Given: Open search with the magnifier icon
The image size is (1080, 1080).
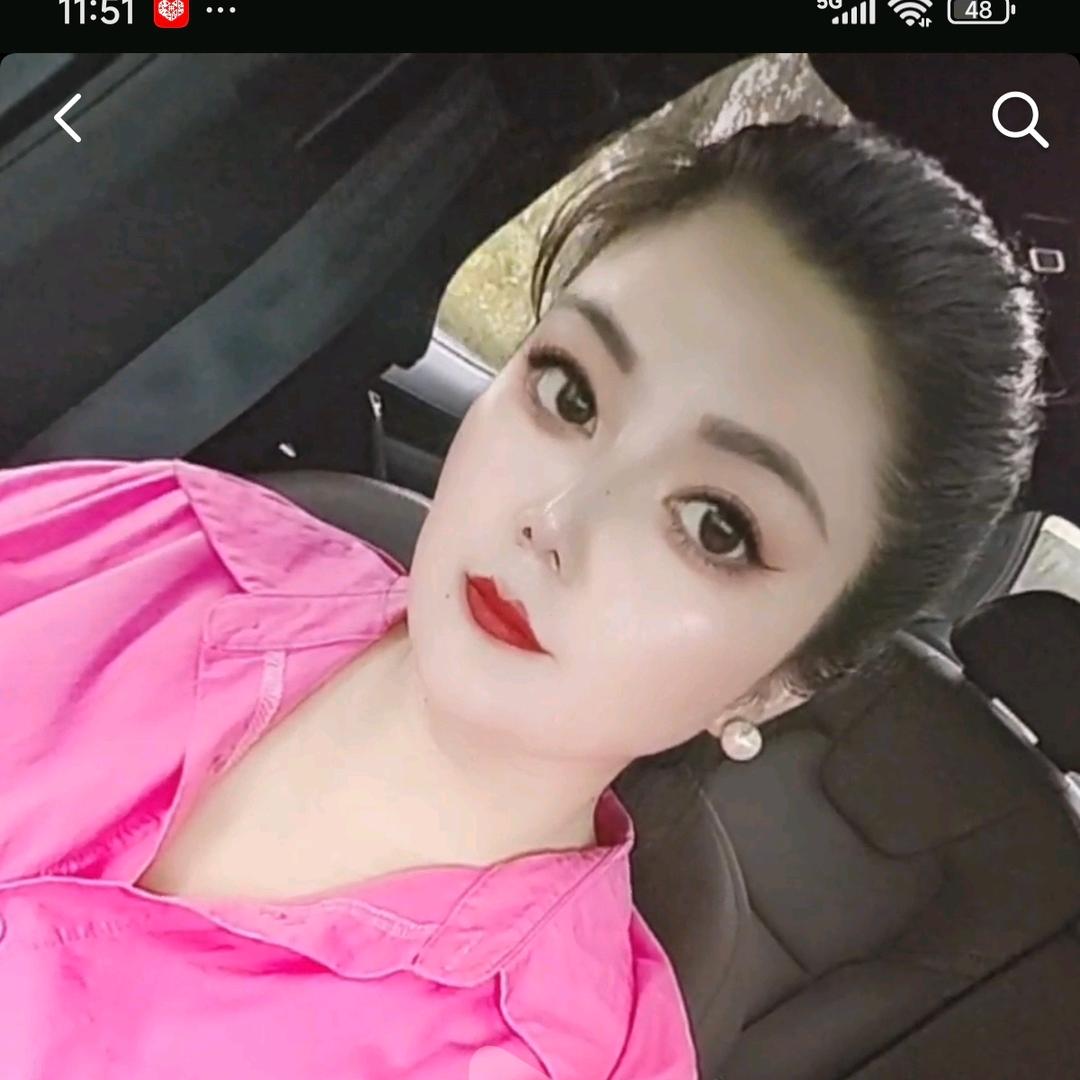Looking at the screenshot, I should (1019, 120).
